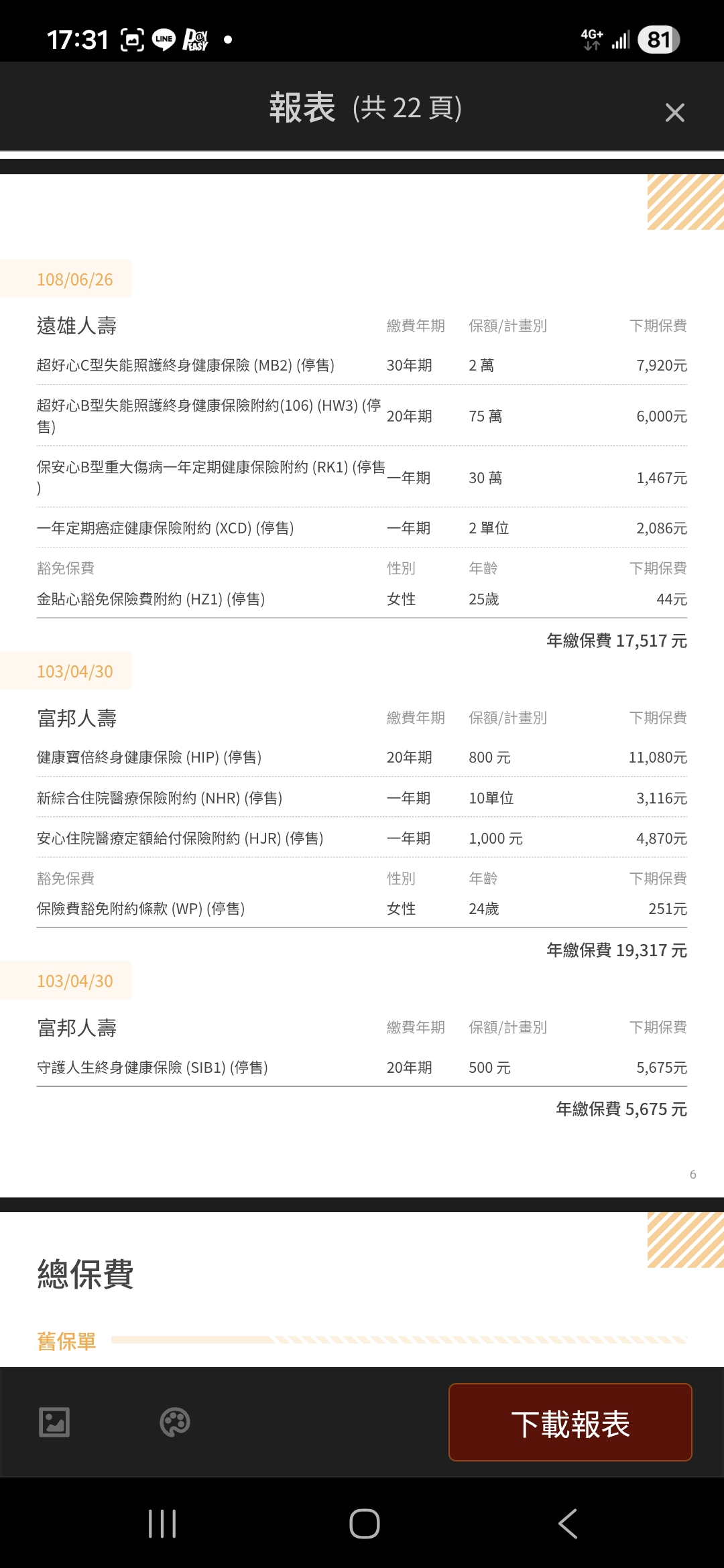Image resolution: width=724 pixels, height=1568 pixels.
Task: Open recent apps from the navigation bar
Action: point(162,1524)
